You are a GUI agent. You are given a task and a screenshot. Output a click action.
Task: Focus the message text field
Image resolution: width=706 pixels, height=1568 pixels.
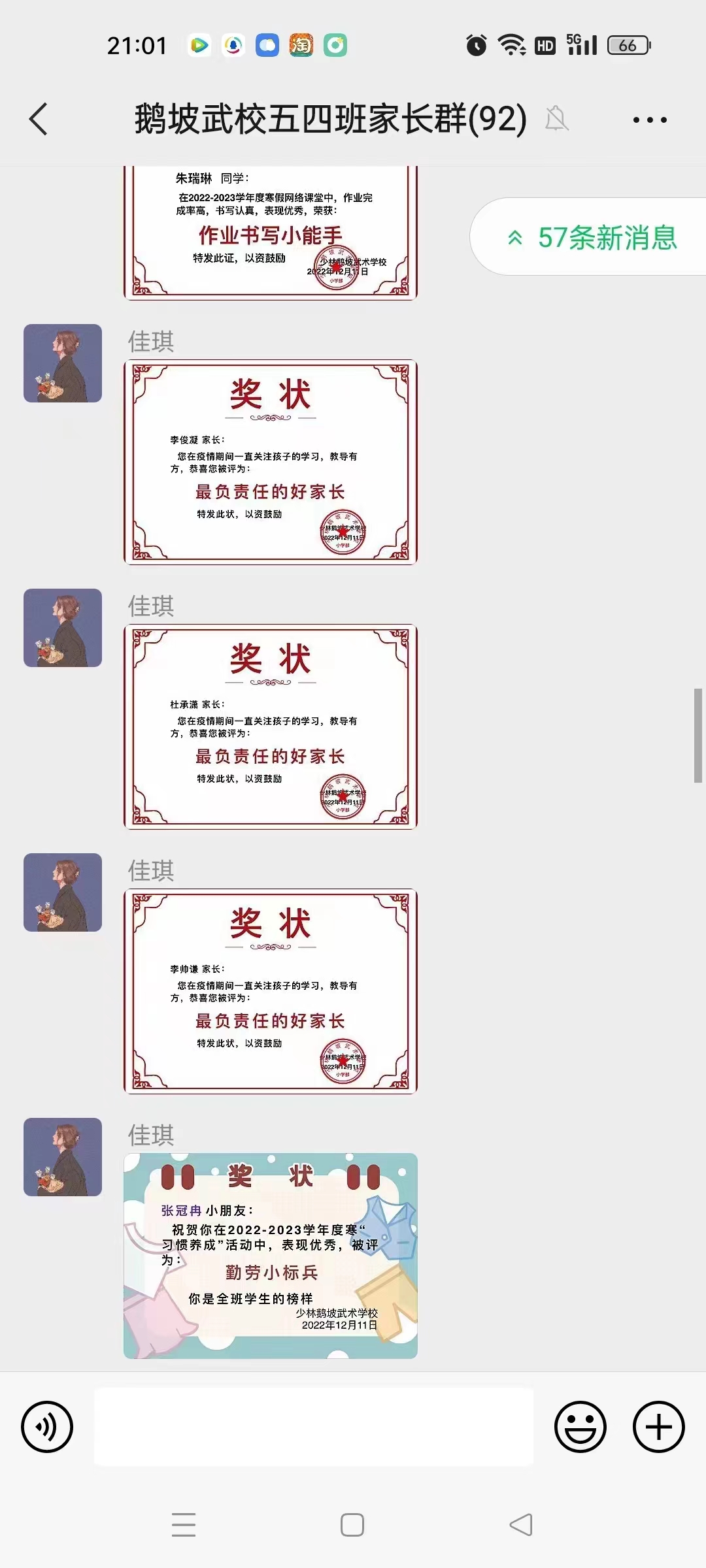pos(314,1427)
